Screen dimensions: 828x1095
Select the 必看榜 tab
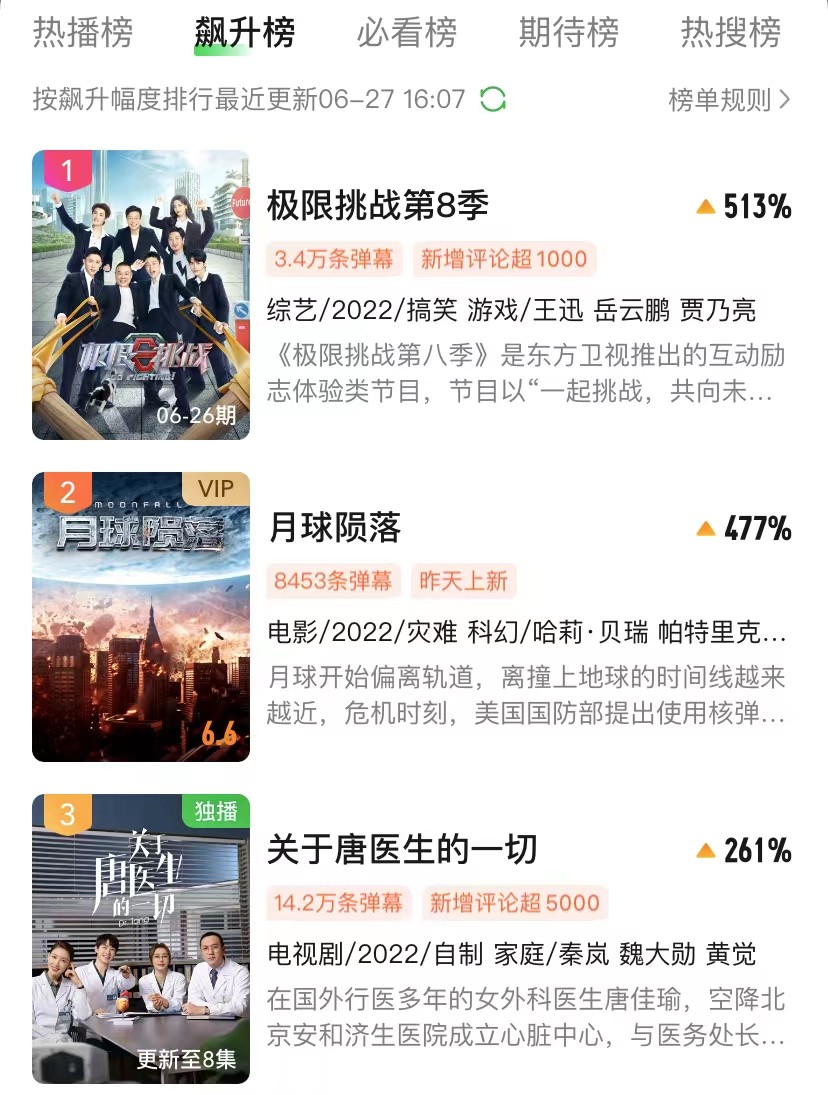[406, 31]
